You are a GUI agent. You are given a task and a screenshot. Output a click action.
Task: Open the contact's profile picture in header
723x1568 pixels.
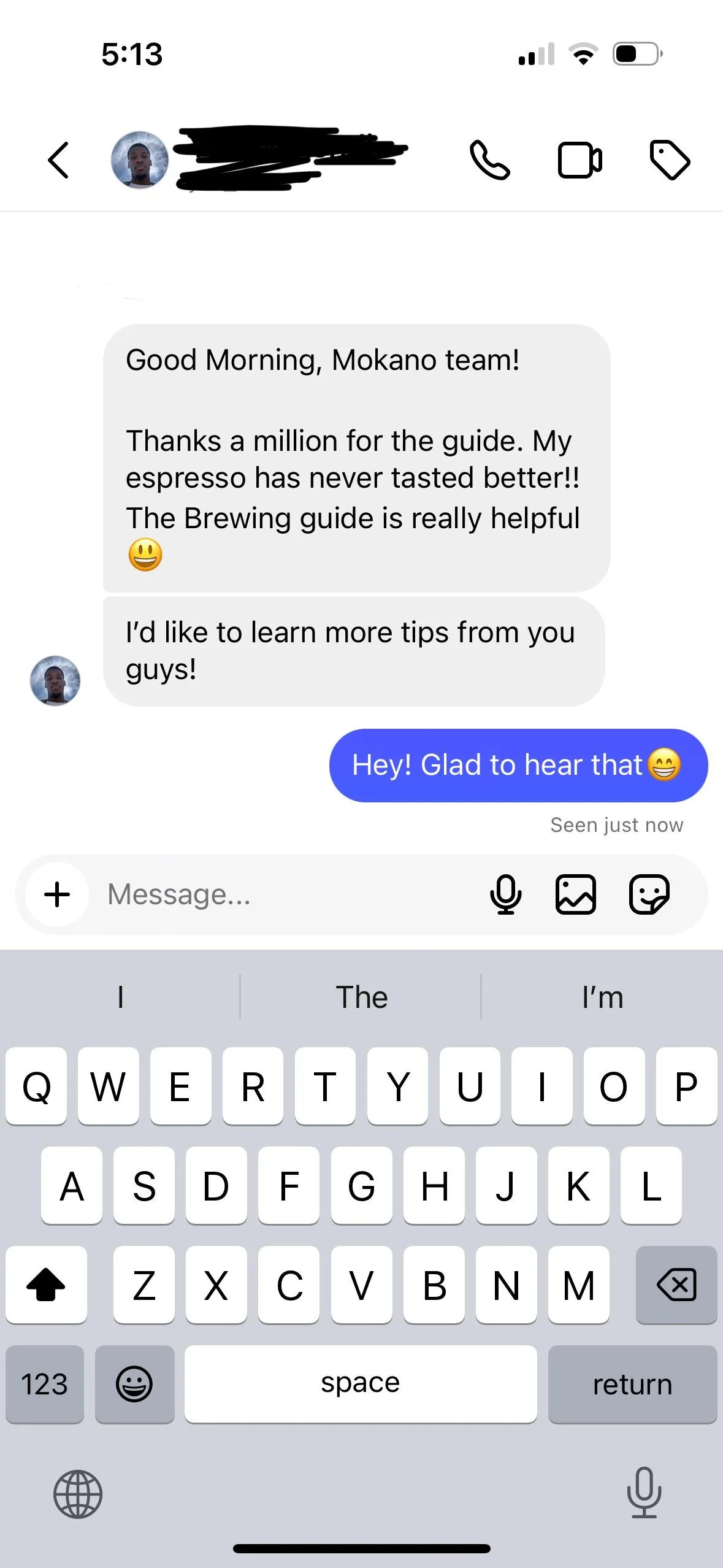point(140,160)
